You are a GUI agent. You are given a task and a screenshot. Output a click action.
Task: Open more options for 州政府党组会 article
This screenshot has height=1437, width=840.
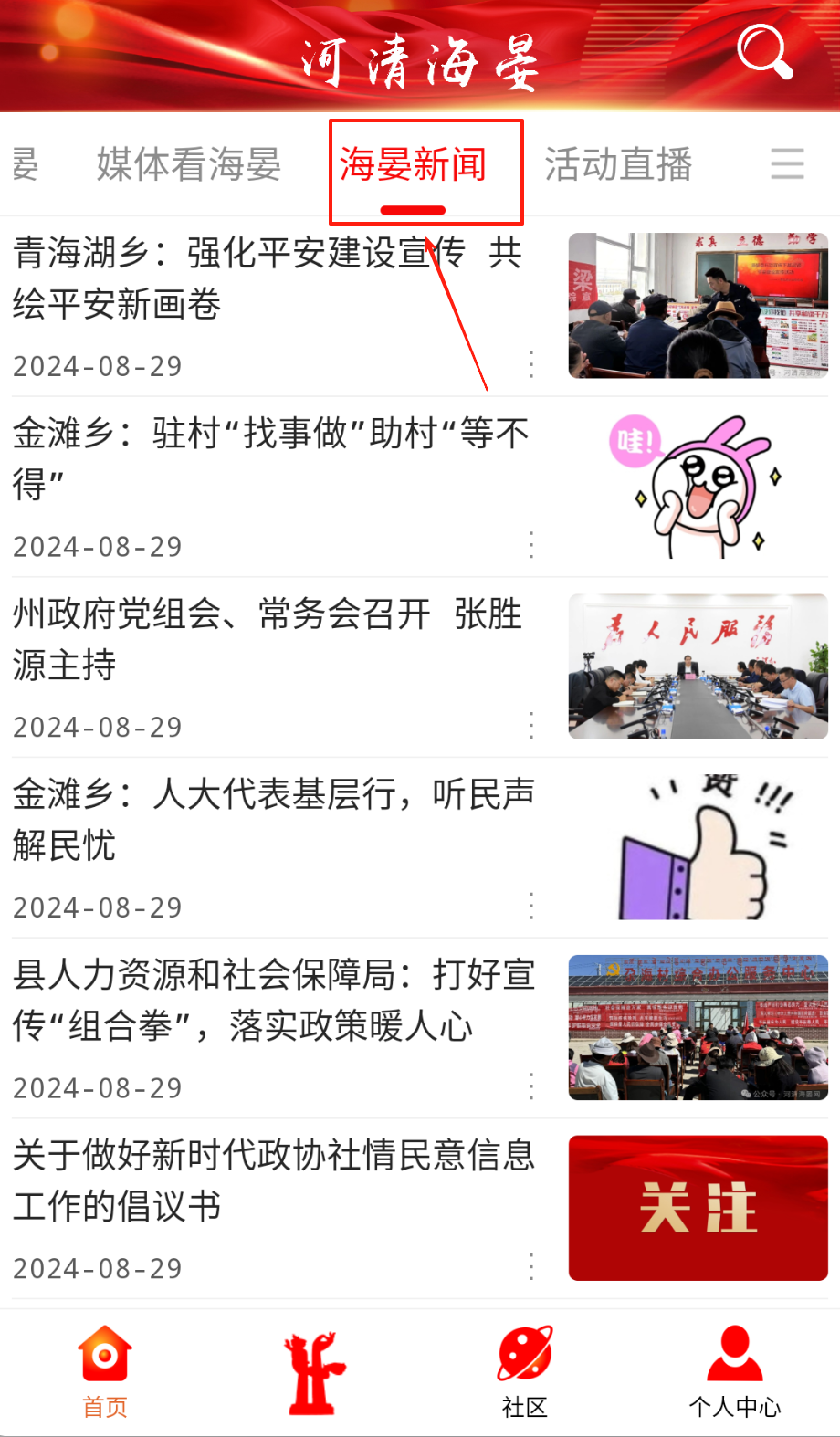pyautogui.click(x=531, y=727)
